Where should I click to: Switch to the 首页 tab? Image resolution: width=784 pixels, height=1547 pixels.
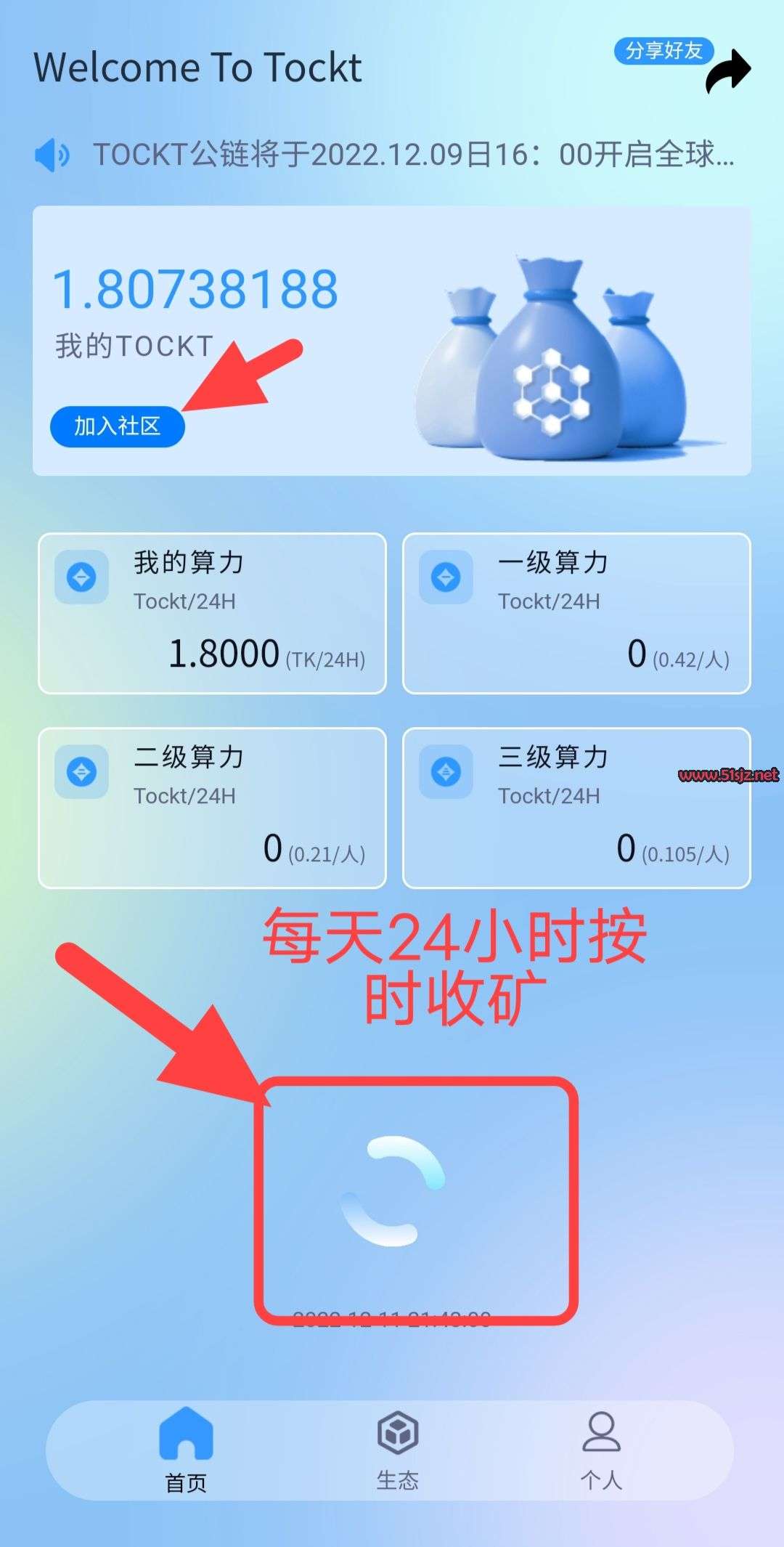click(186, 1450)
